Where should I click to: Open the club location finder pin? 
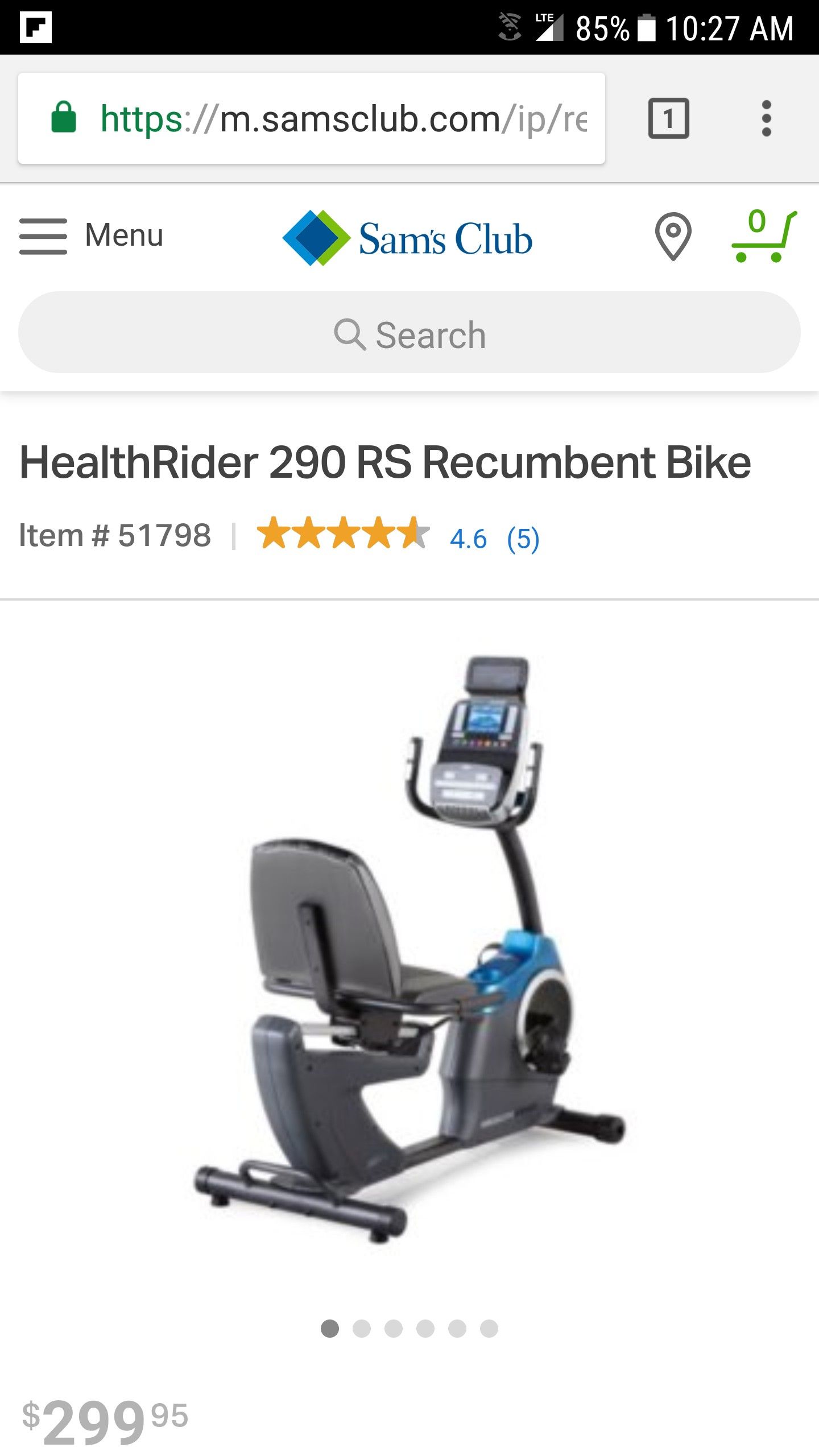tap(673, 237)
